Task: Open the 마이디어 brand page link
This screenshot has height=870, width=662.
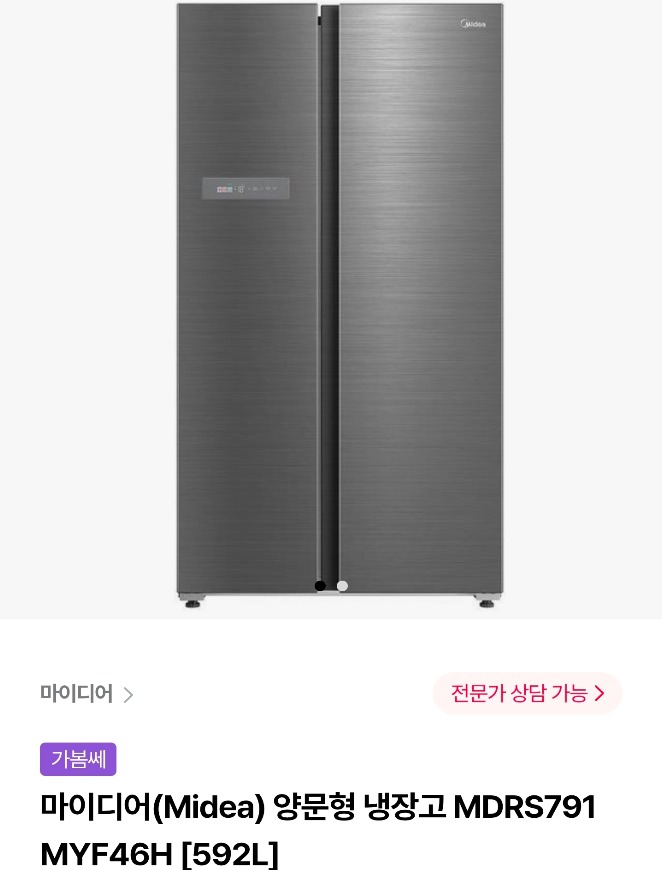Action: pyautogui.click(x=86, y=694)
